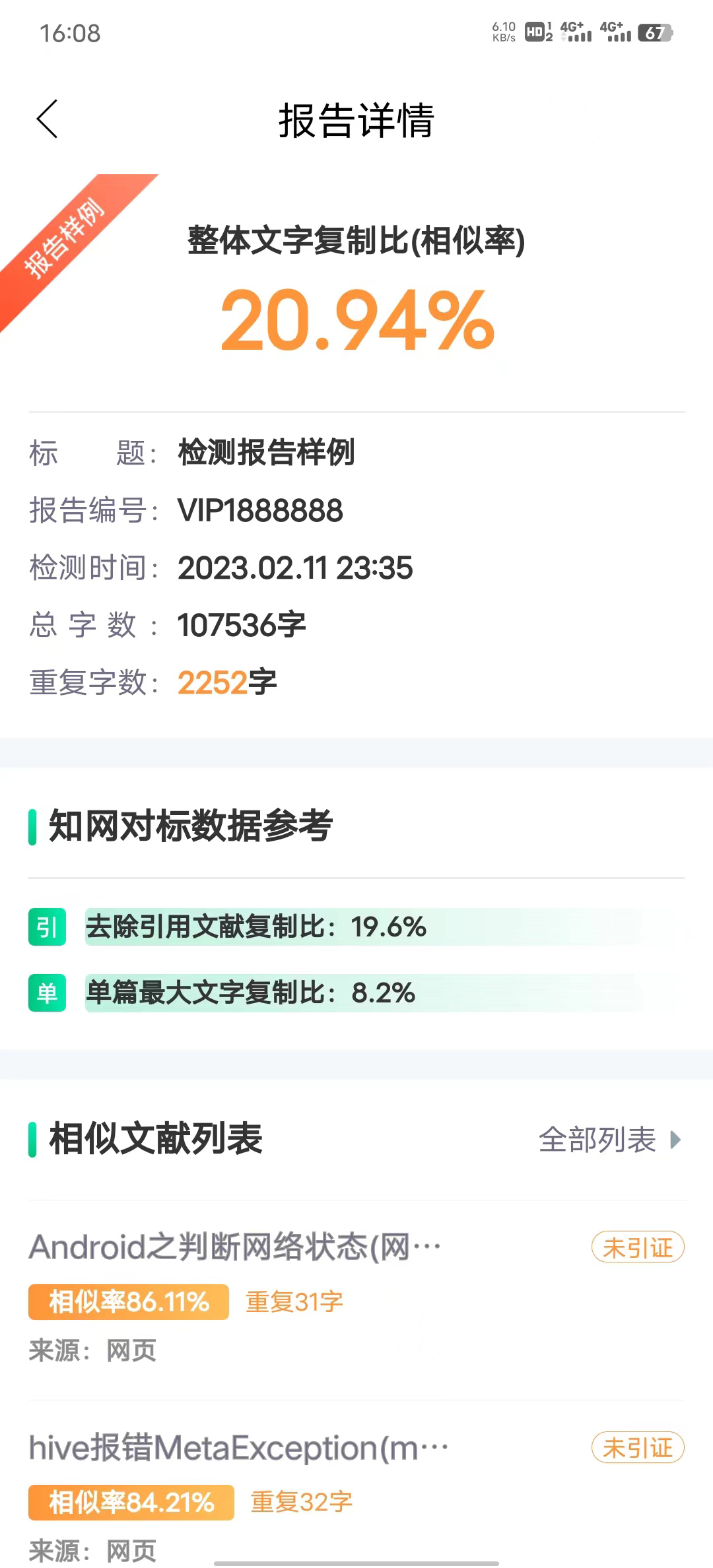Select the 引 citation removal icon
Screen dimensions: 713x1568
(46, 929)
